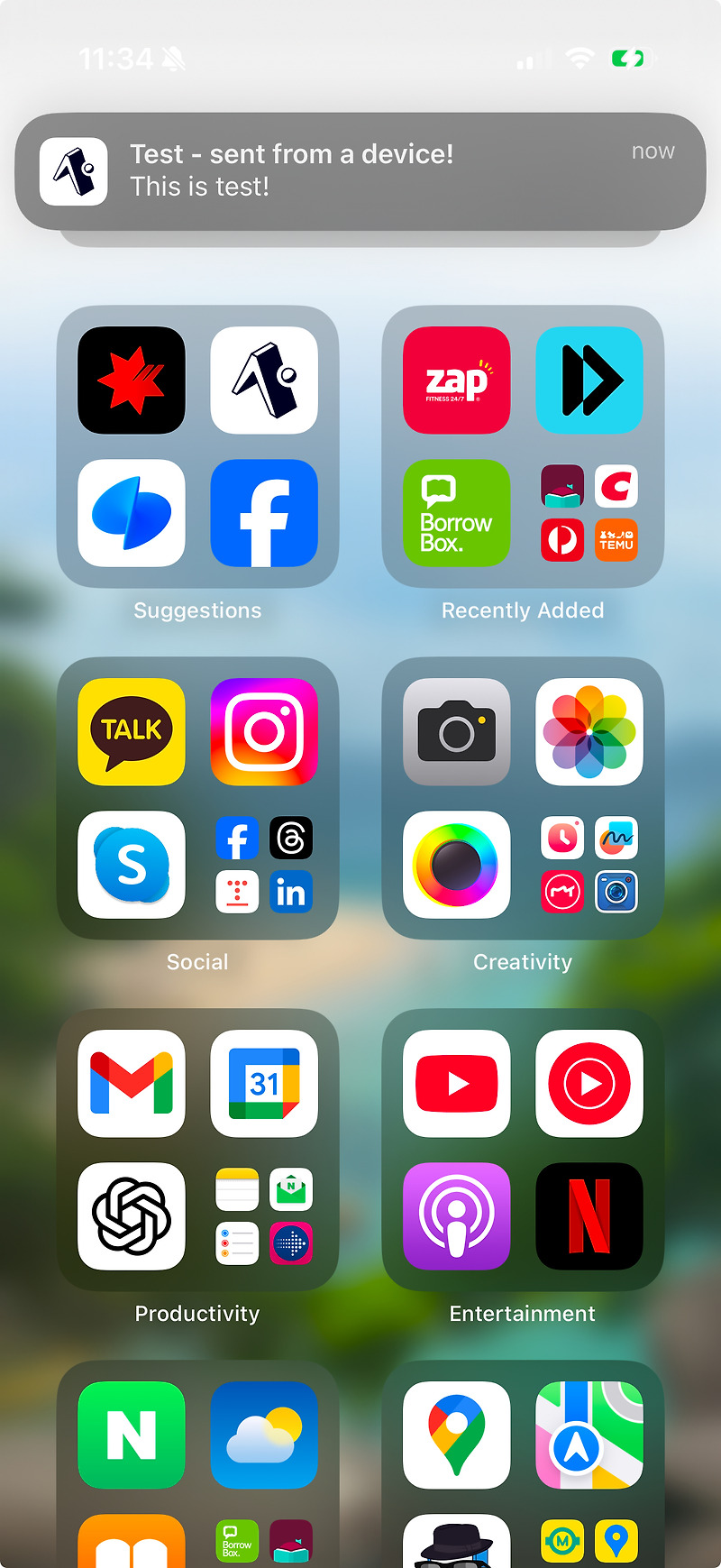The width and height of the screenshot is (721, 1568).
Task: Expand the Recently Added mini icon cluster
Action: point(589,513)
